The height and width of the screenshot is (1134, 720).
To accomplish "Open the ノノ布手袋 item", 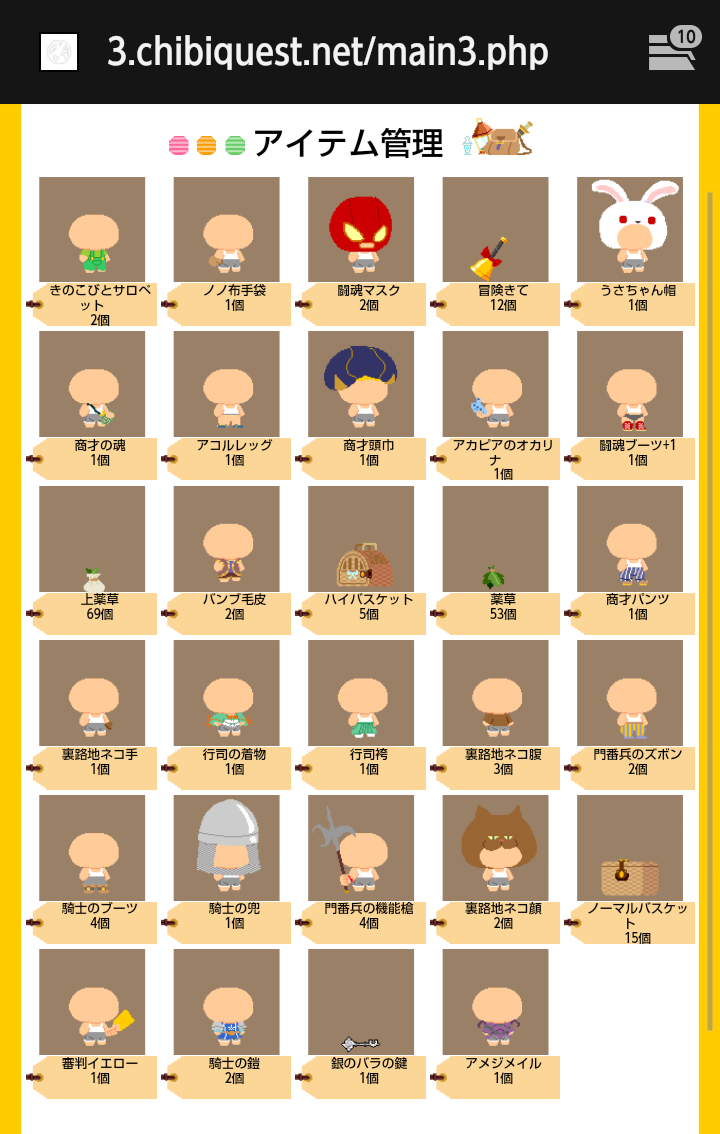I will click(226, 230).
